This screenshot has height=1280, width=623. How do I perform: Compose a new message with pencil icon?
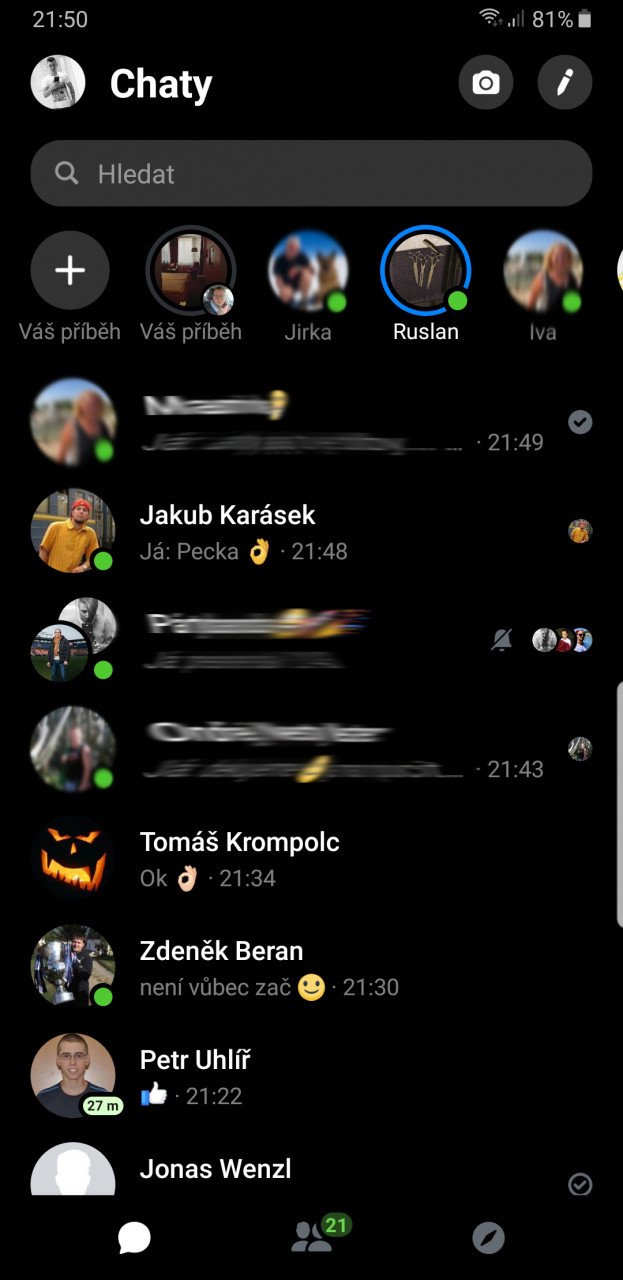565,82
